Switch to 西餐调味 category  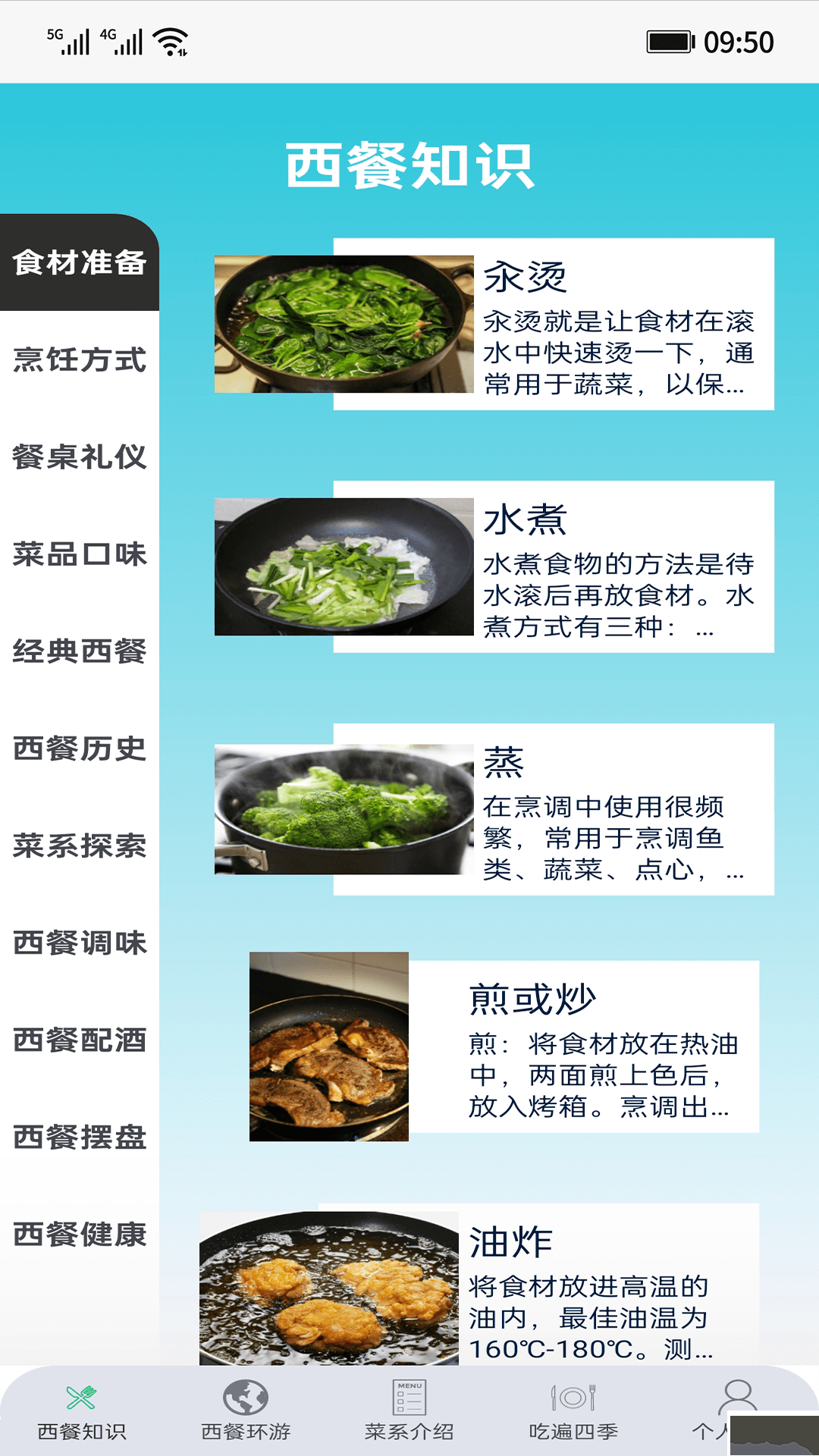coord(80,943)
